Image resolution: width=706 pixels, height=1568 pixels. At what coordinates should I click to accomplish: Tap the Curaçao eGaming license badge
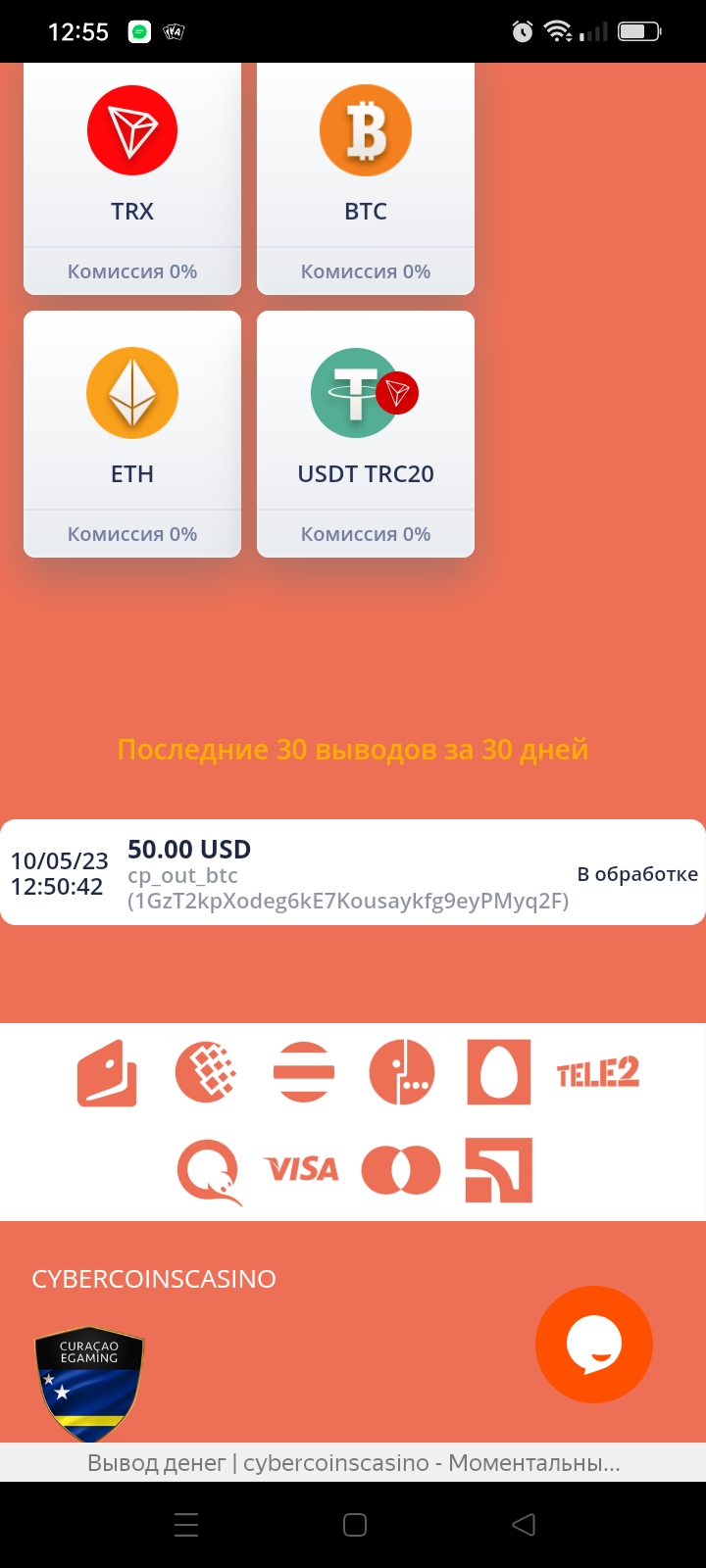89,1384
